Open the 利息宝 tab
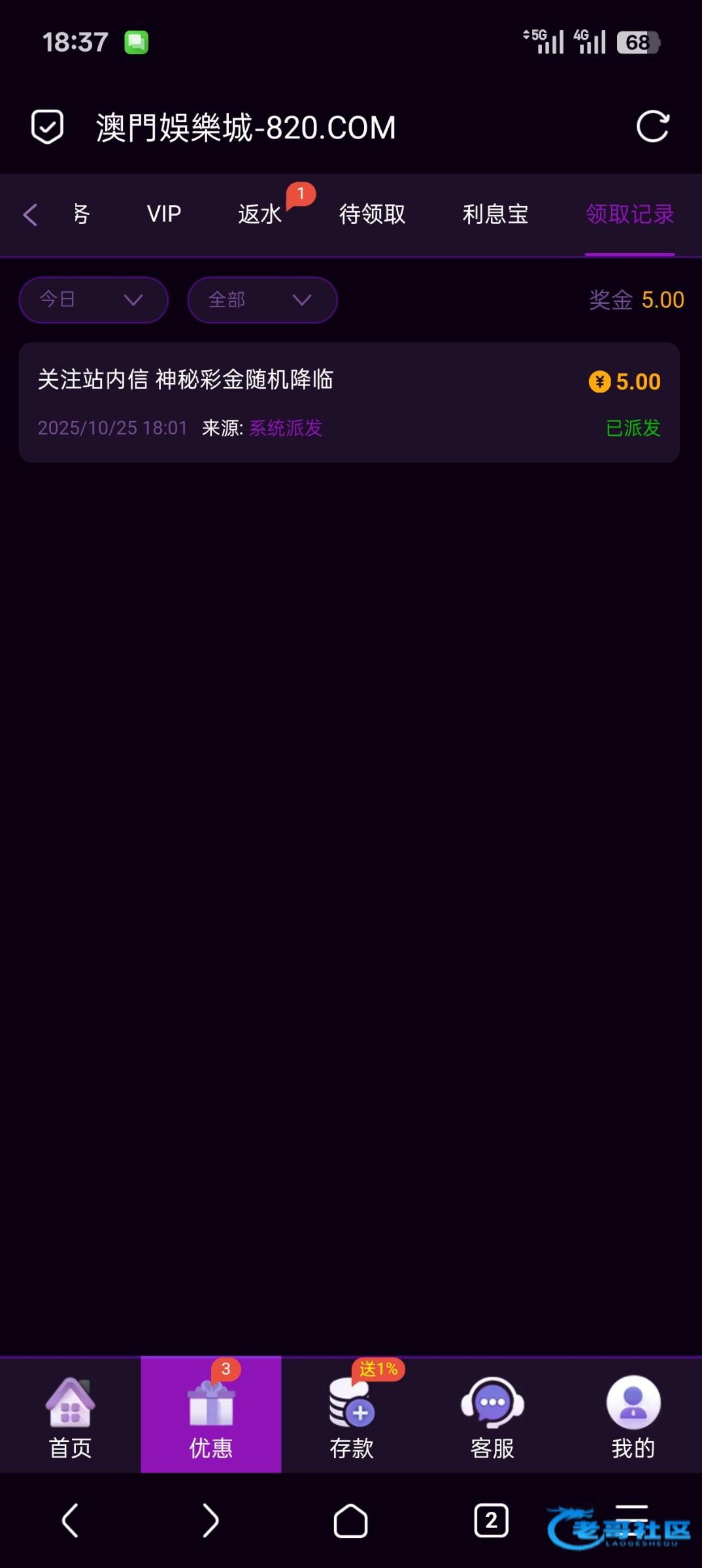 coord(495,214)
